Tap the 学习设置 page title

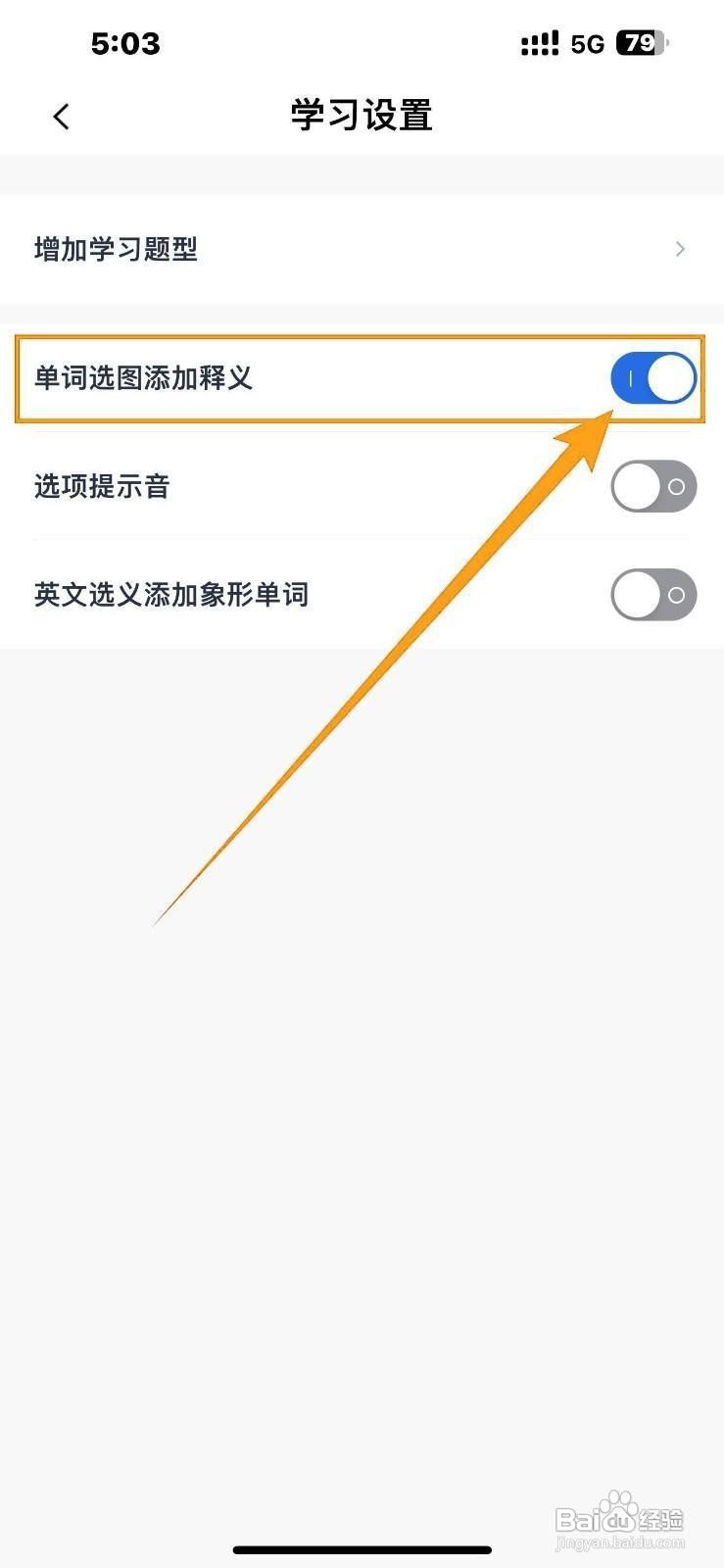point(362,115)
